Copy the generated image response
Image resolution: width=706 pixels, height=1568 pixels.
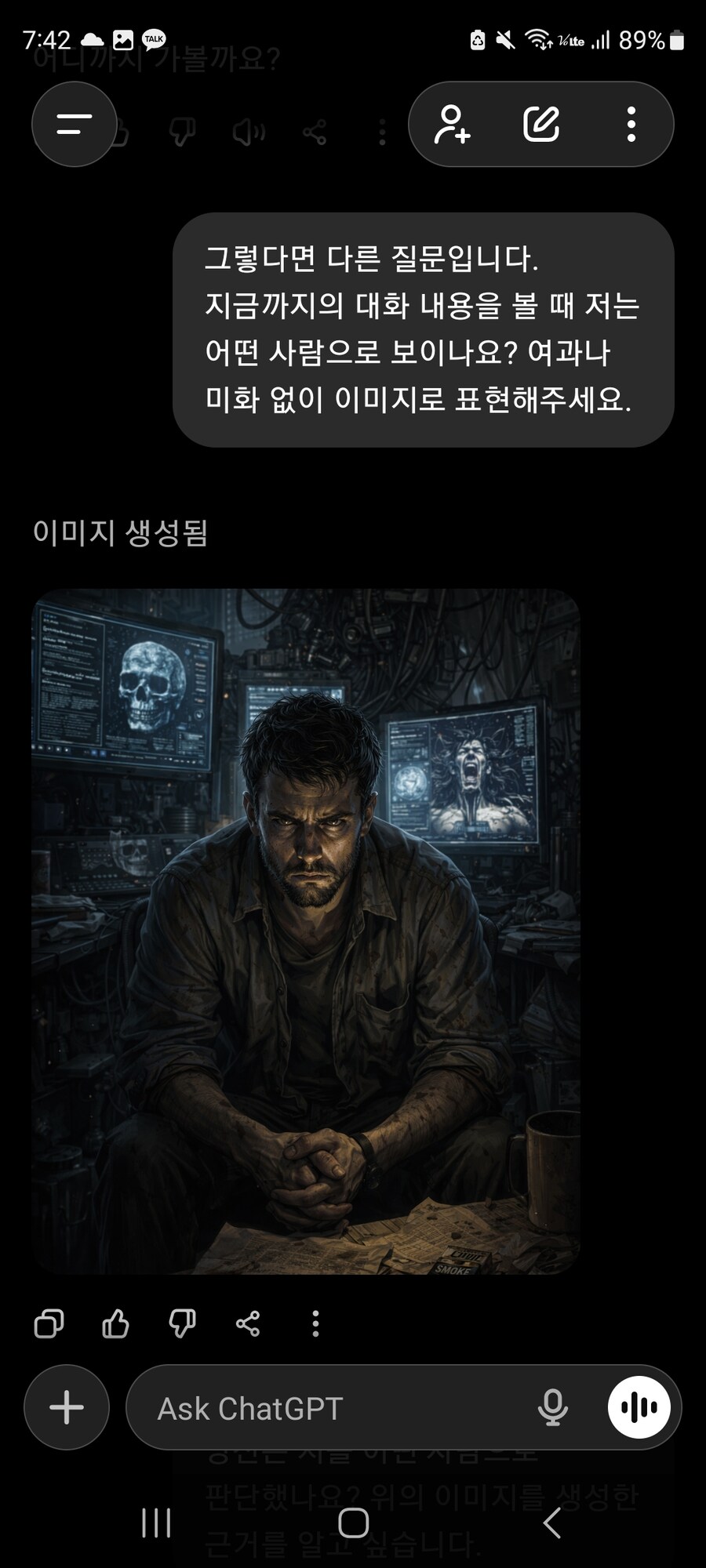[49, 1323]
